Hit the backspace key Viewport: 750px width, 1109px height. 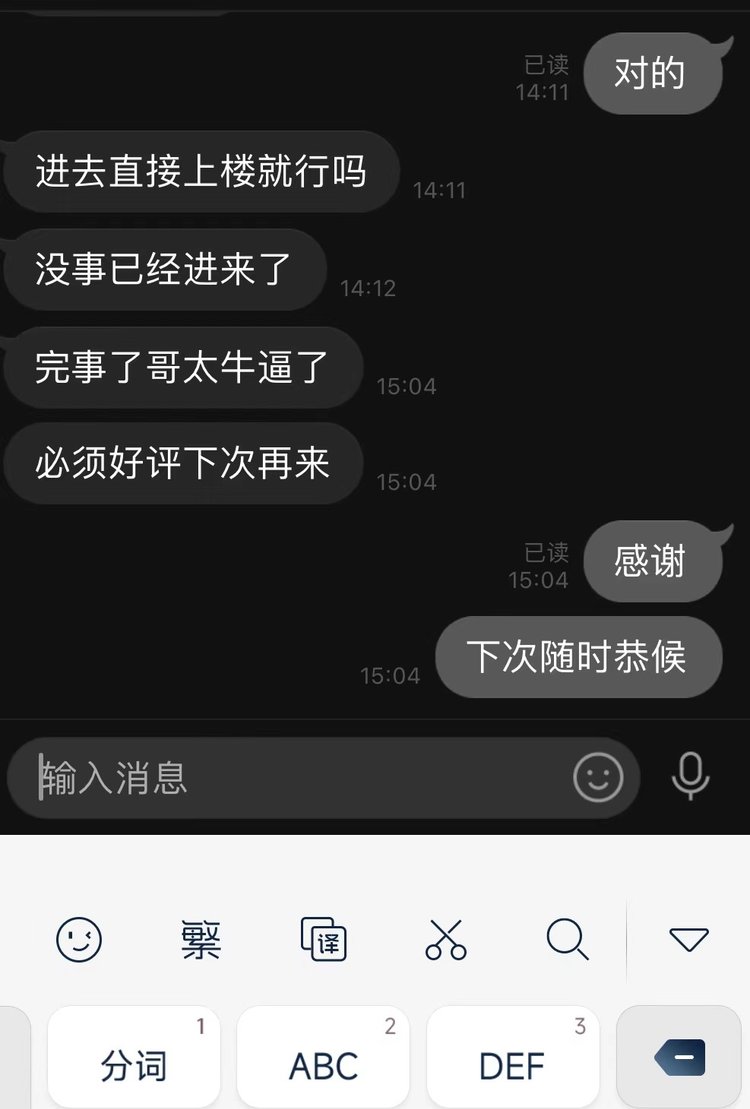(680, 1058)
